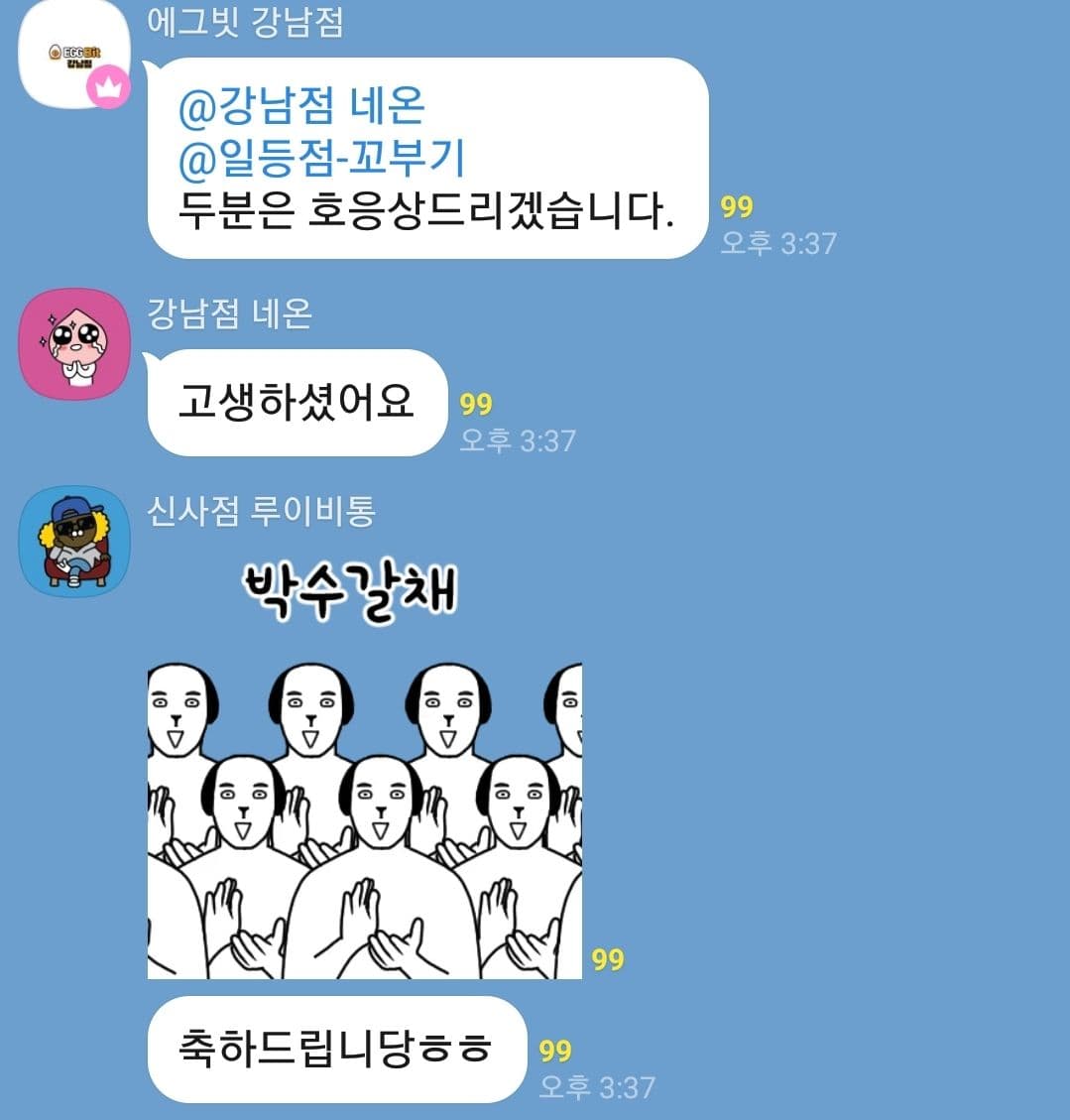Tap the @일등점-꼬부기 mention

(x=321, y=159)
